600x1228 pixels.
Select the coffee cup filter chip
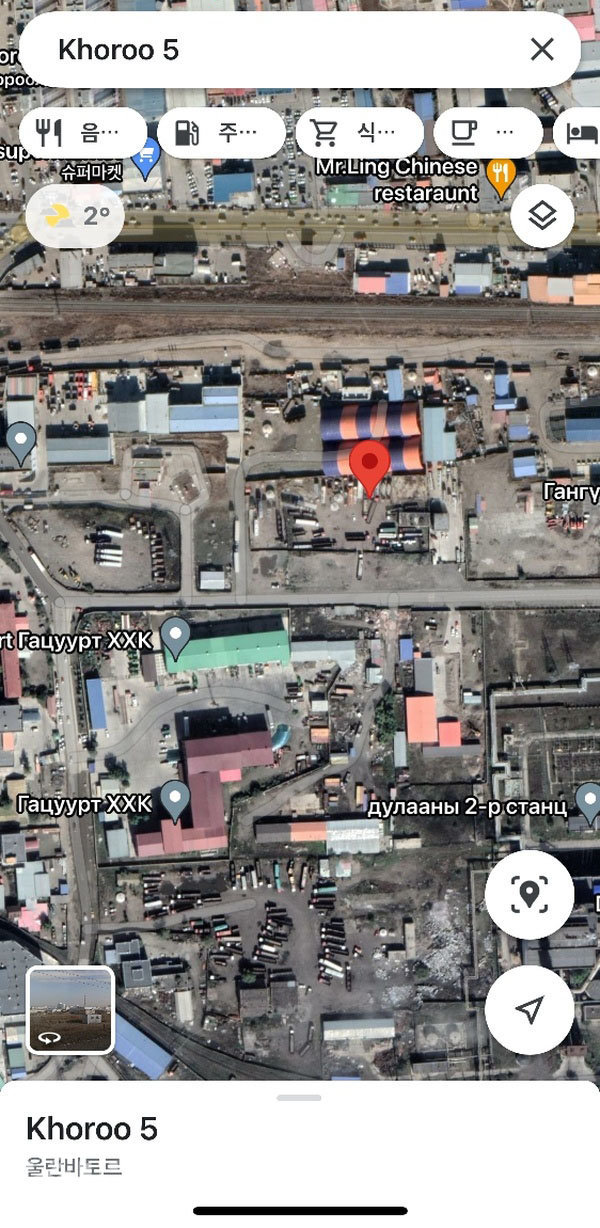pyautogui.click(x=488, y=133)
